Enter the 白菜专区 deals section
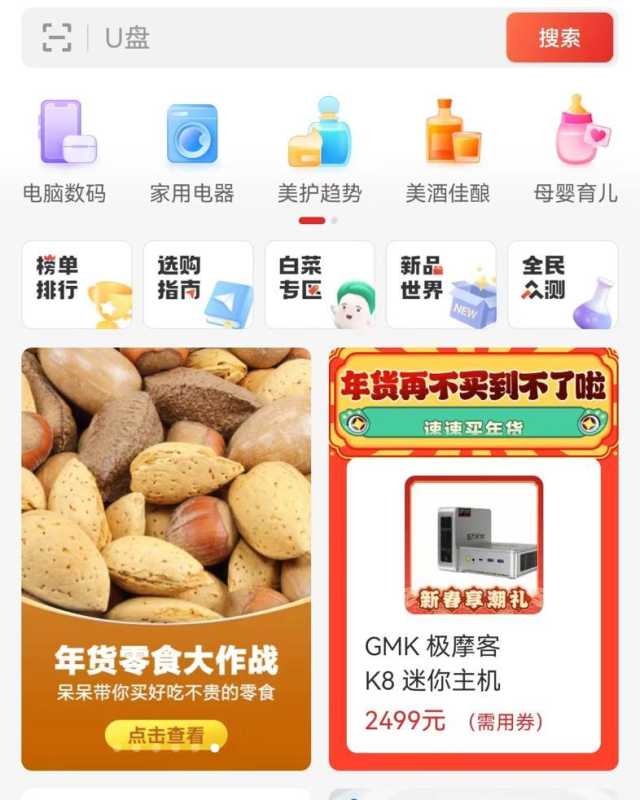 coord(320,285)
